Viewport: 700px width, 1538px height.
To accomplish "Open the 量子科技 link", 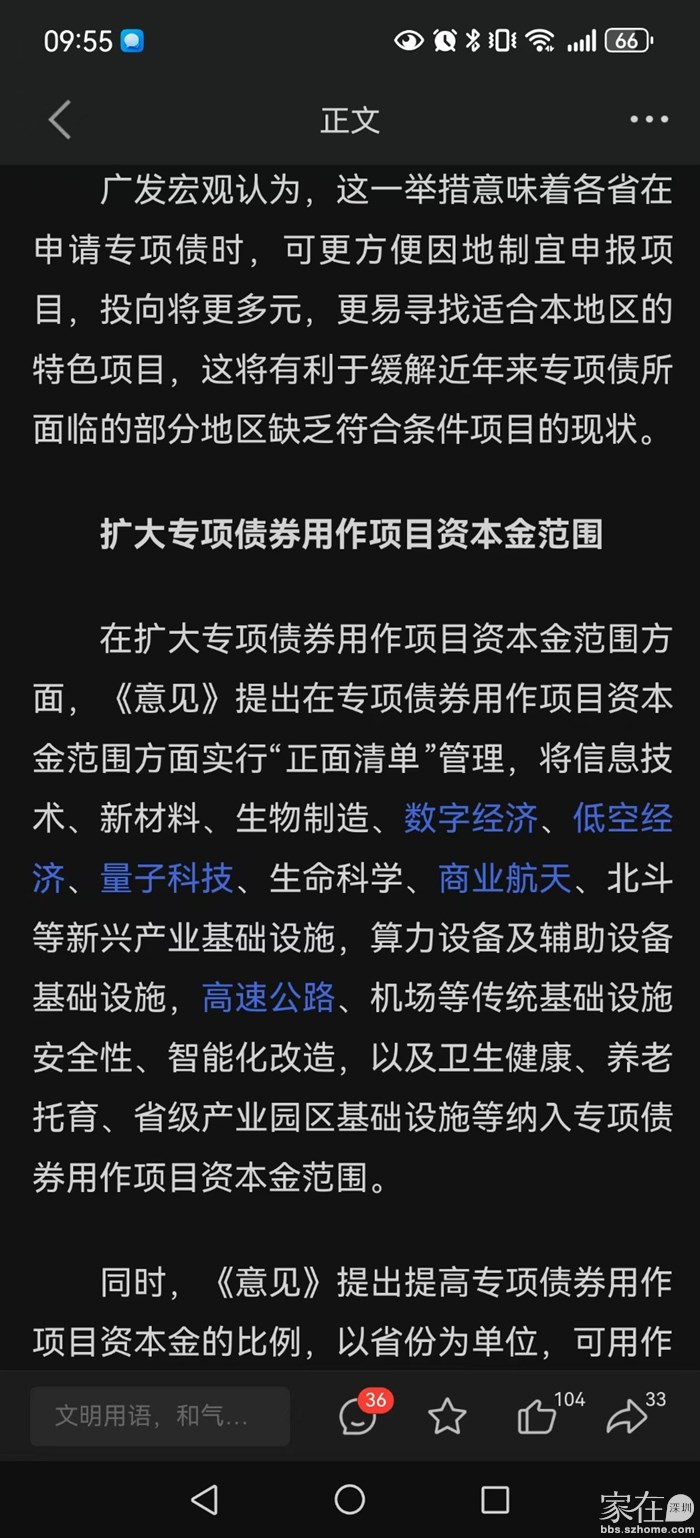I will click(x=166, y=879).
